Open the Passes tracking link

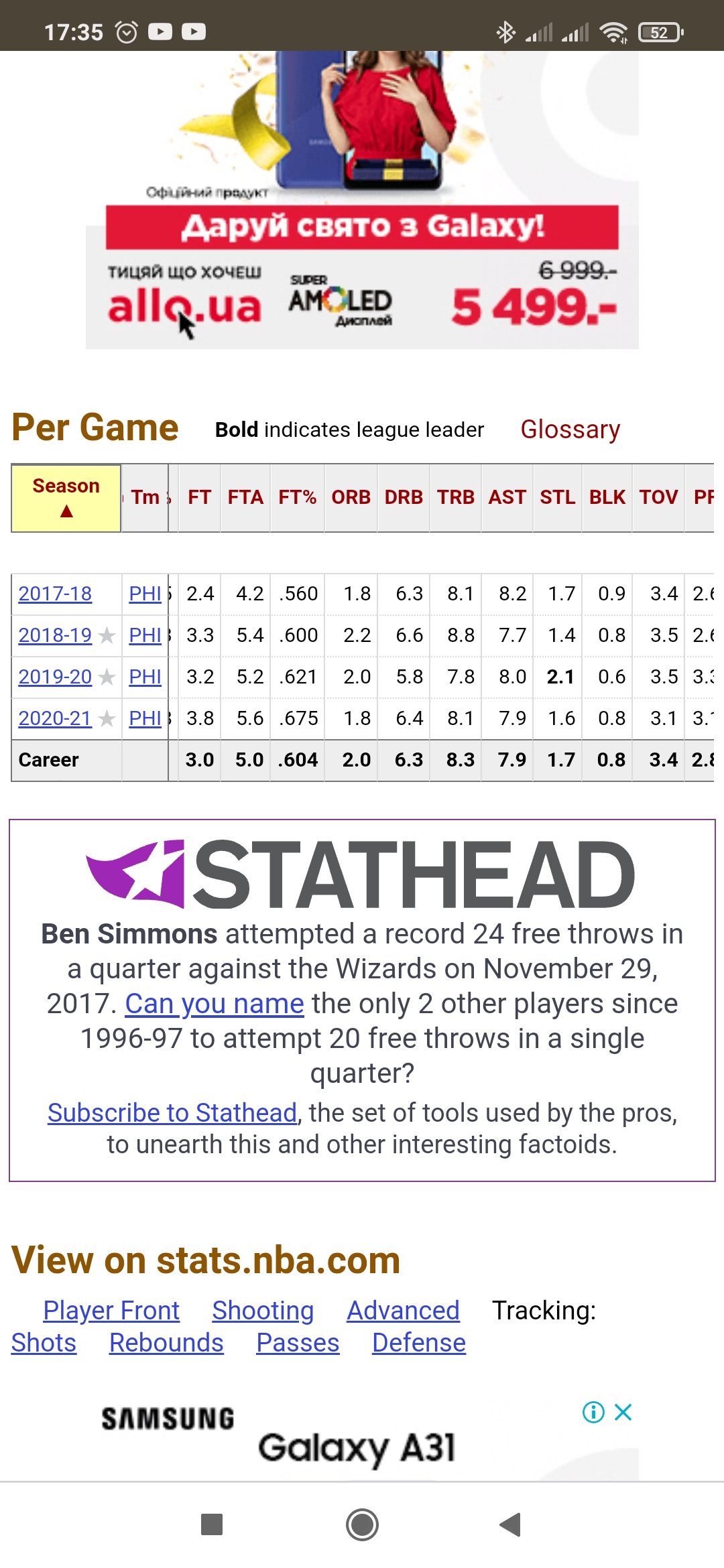[x=298, y=1343]
